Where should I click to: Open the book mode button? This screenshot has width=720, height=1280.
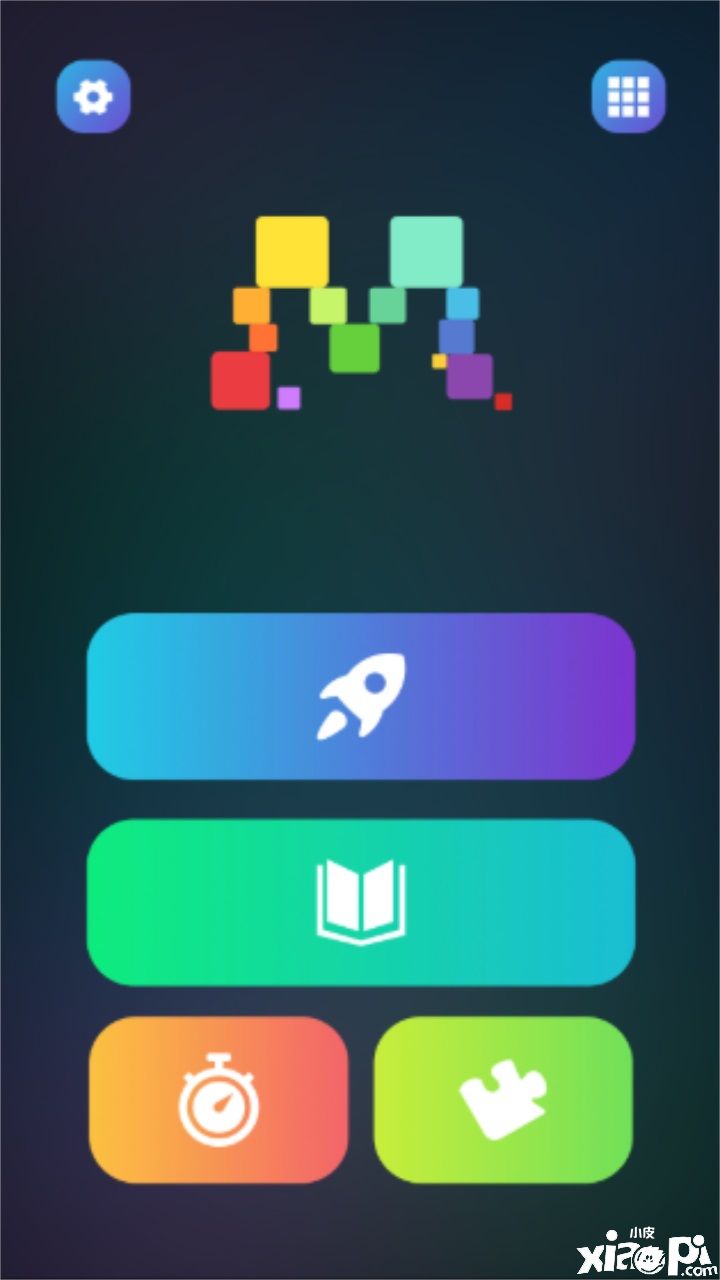(361, 902)
